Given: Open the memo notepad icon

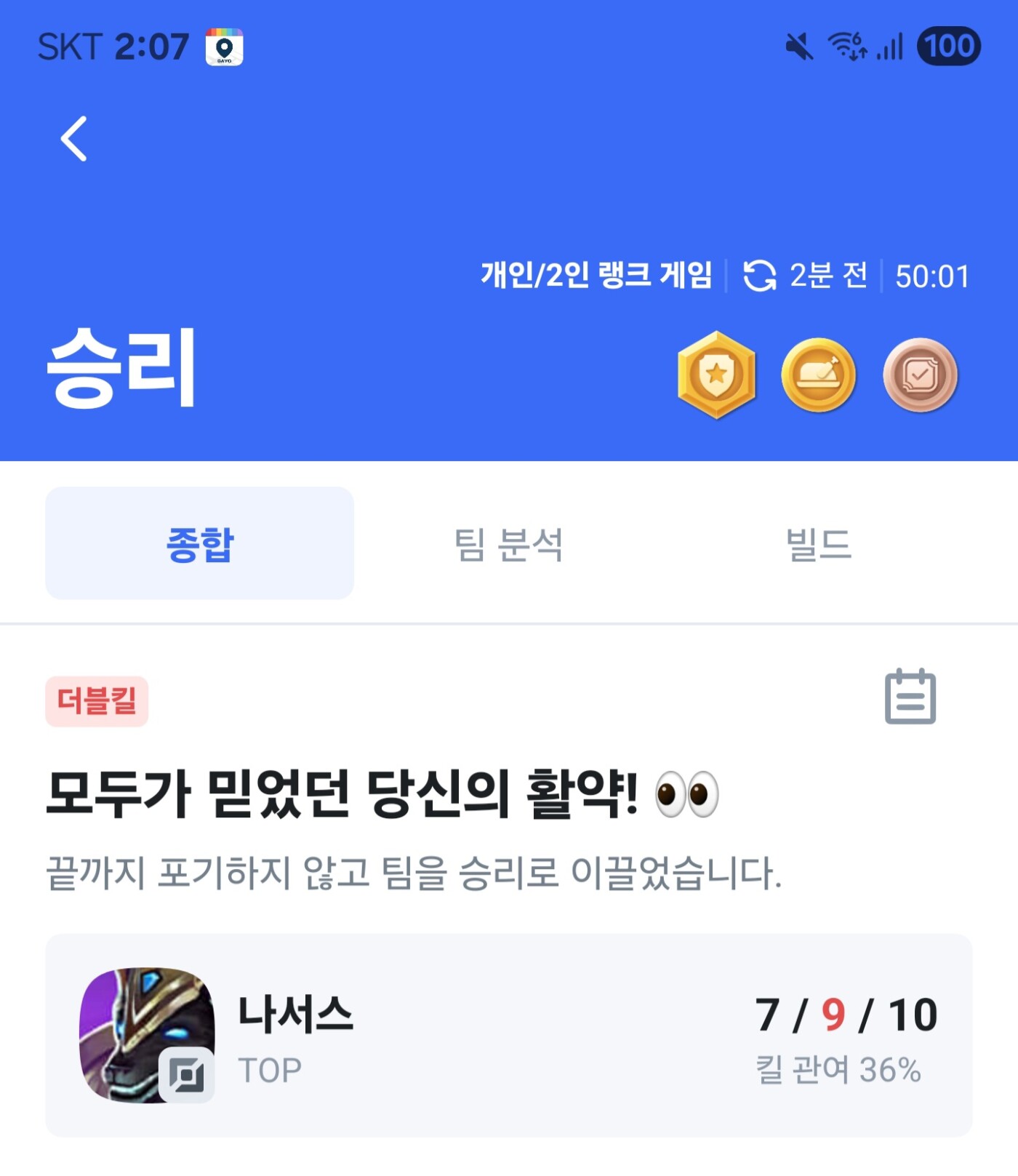Looking at the screenshot, I should click(910, 697).
